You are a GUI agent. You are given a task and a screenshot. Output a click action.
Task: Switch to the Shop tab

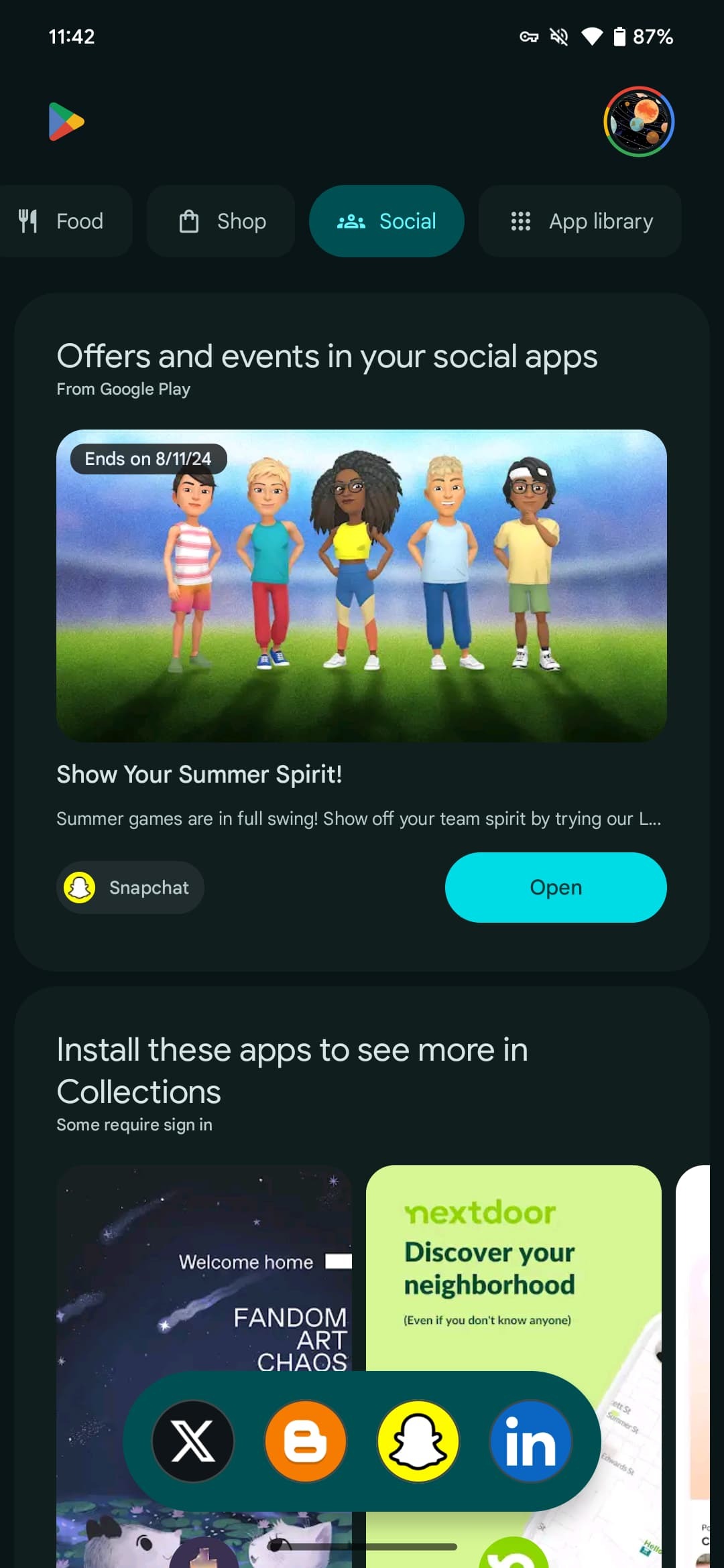point(221,221)
